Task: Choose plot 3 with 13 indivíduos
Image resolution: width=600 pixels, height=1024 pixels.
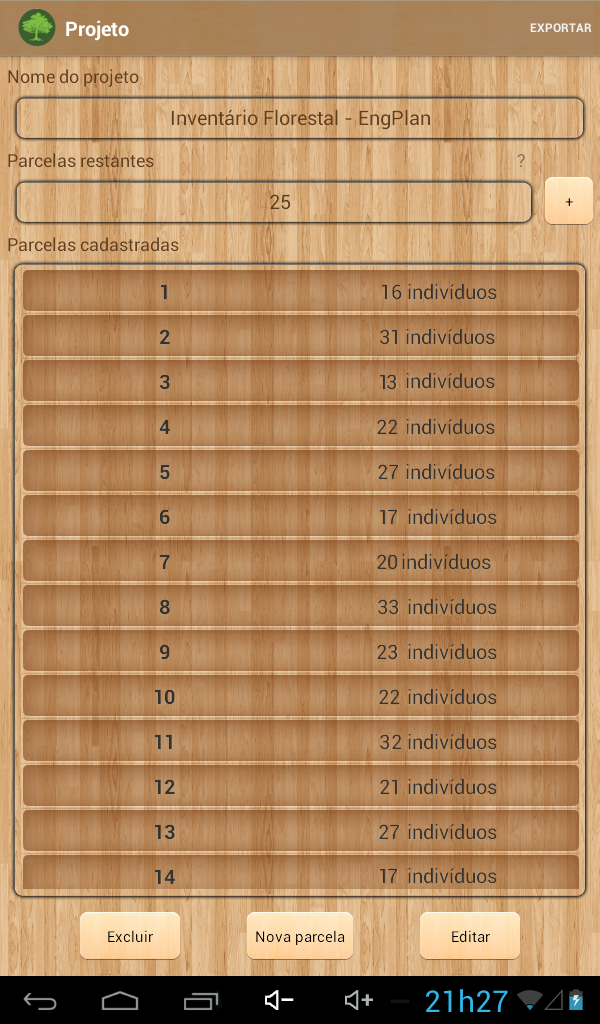Action: point(301,381)
